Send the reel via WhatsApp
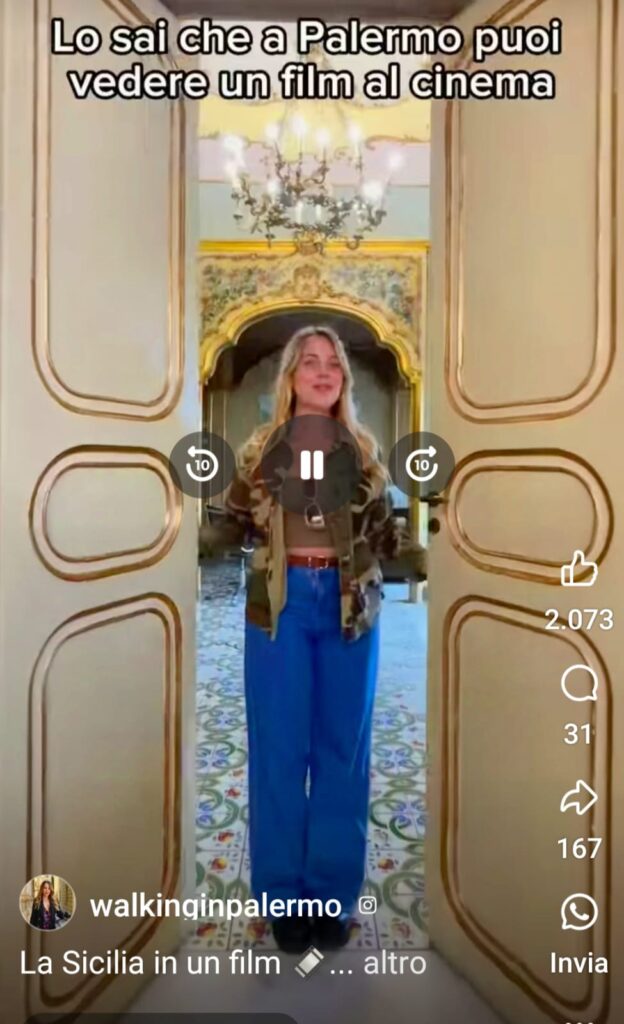Screen dimensions: 624x1024 point(578,912)
